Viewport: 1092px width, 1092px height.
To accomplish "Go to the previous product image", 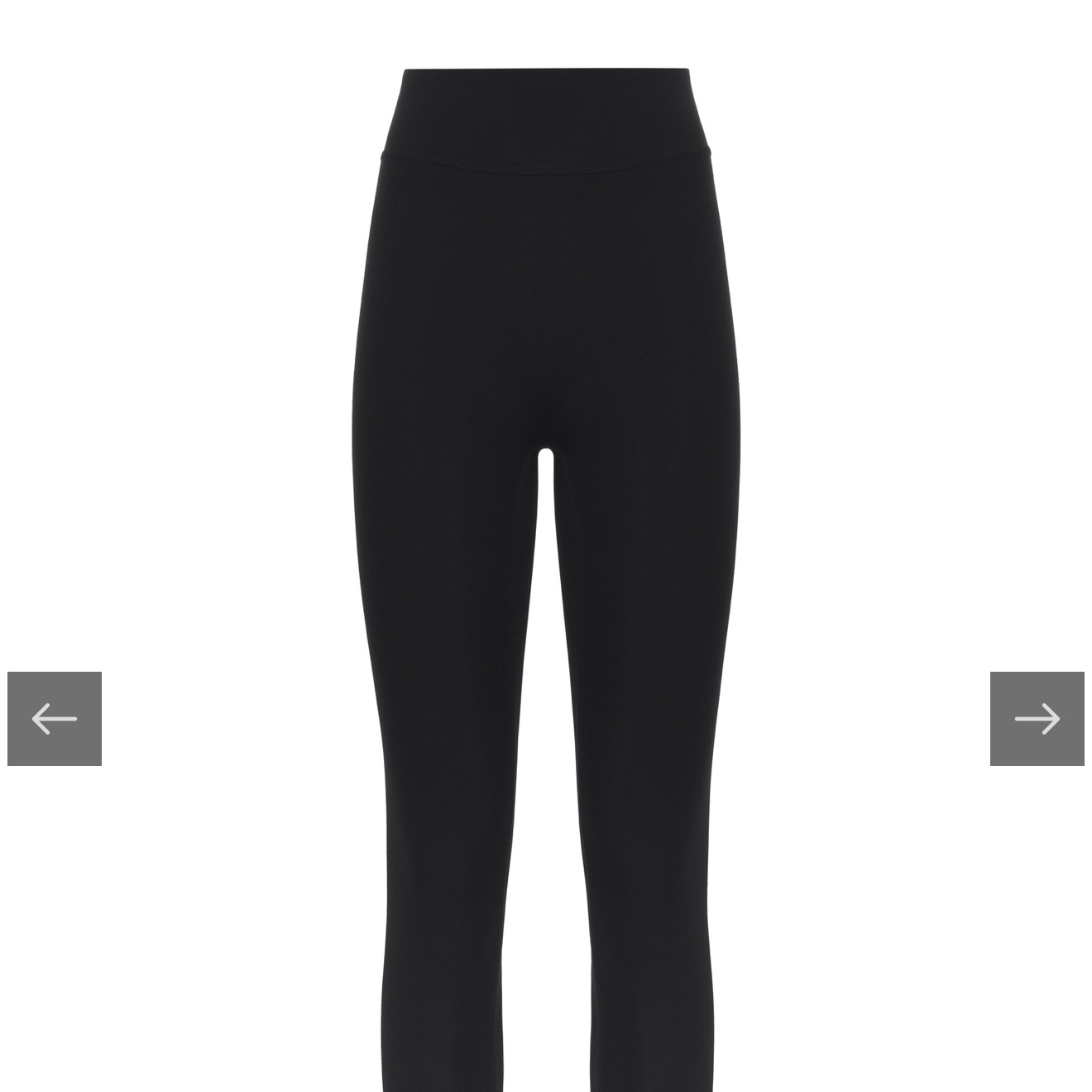I will coord(55,718).
